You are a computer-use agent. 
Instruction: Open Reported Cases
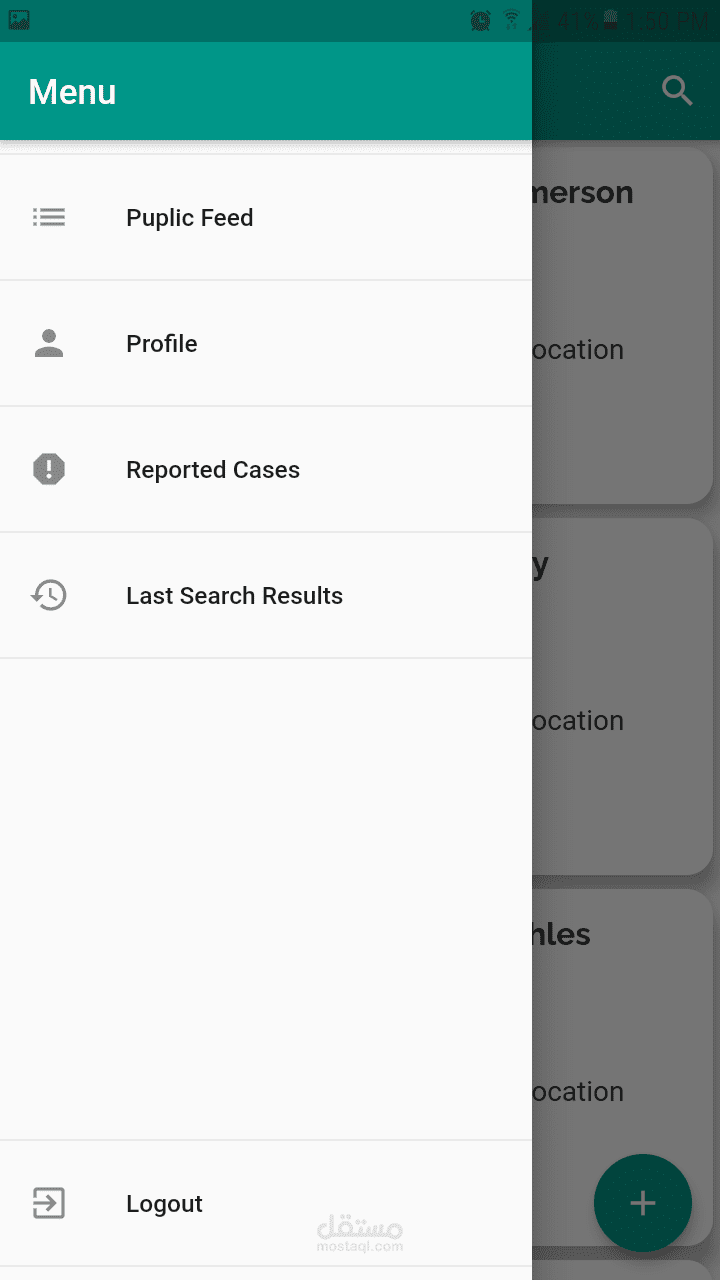(x=212, y=470)
